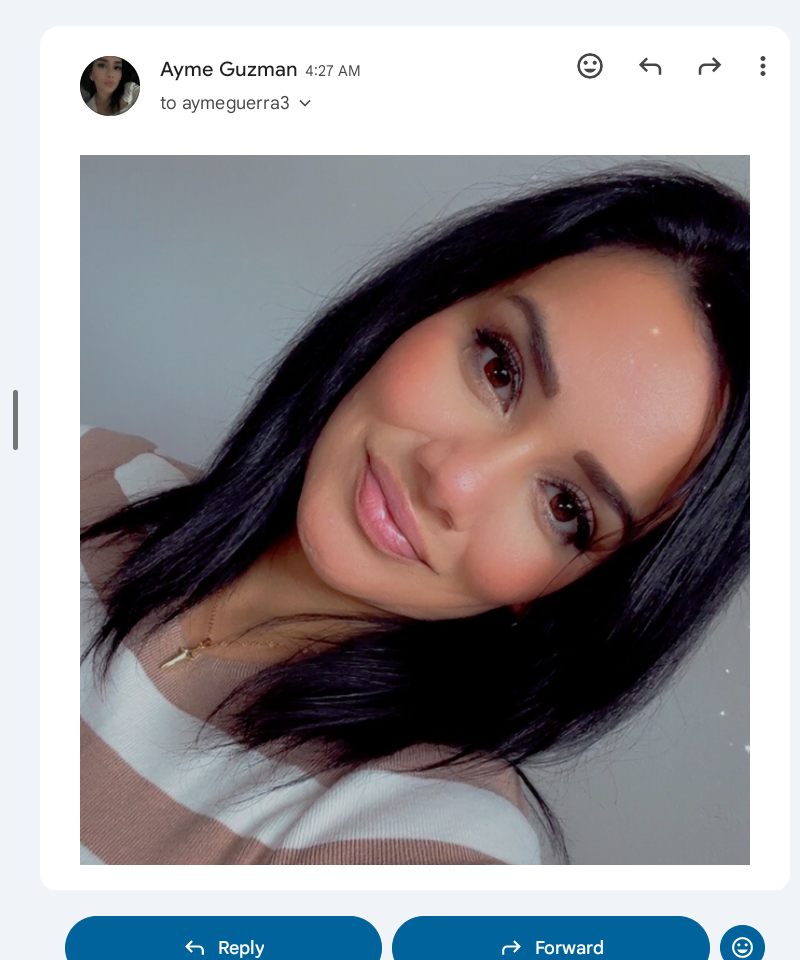Open the attached photo in the email
800x960 pixels.
tap(414, 509)
